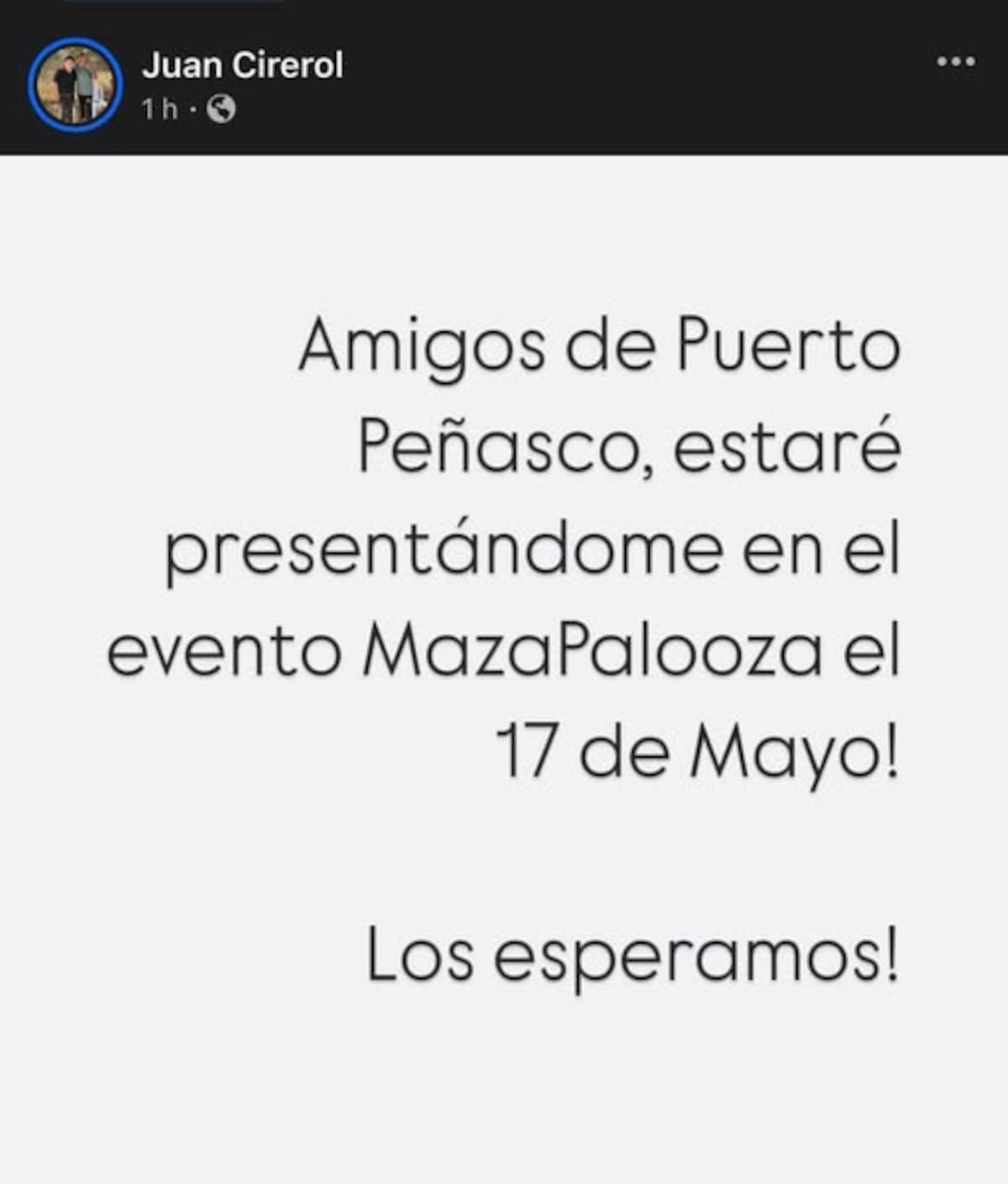Expand post details by clicking the timestamp
Image resolution: width=1008 pixels, height=1184 pixels.
point(160,108)
